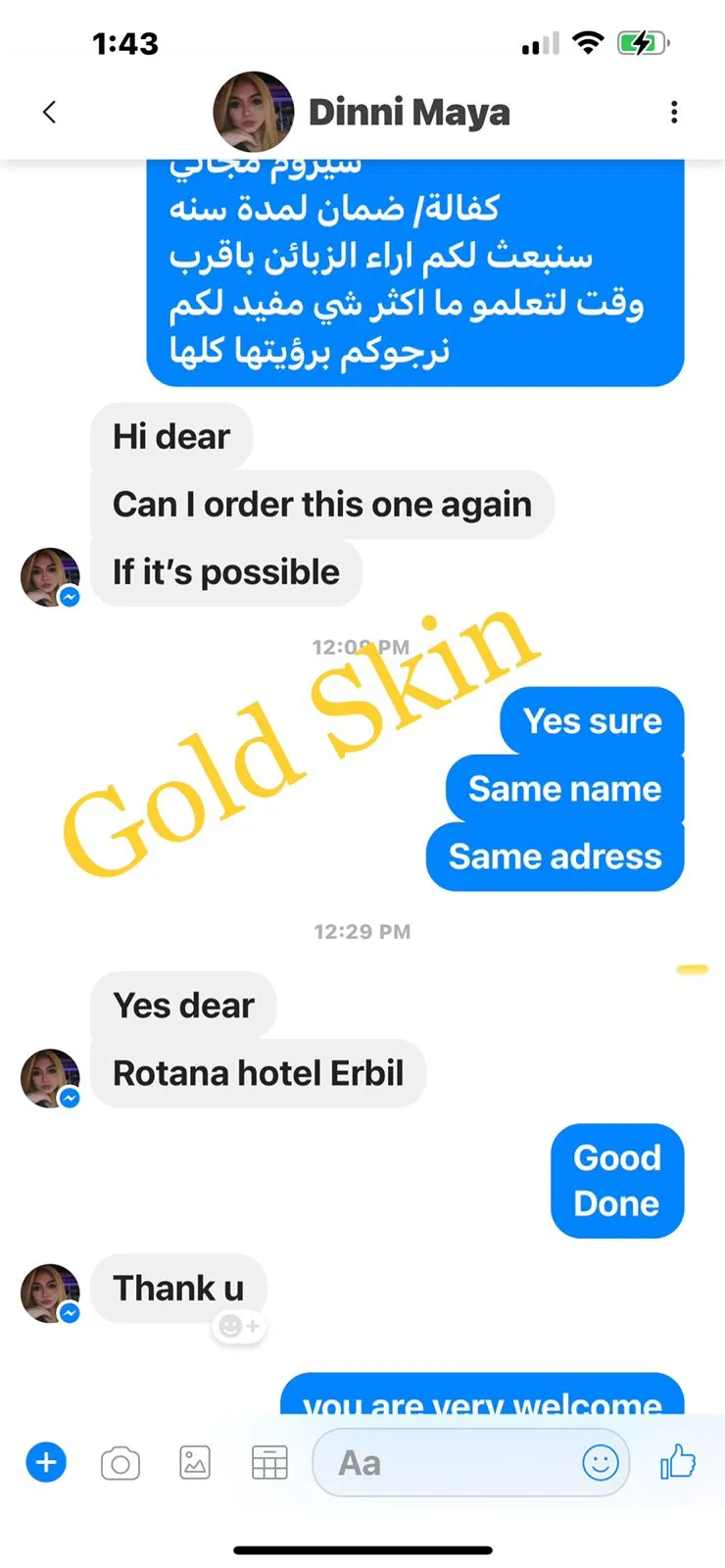
Task: Focus the Aa message text field
Action: [470, 1463]
